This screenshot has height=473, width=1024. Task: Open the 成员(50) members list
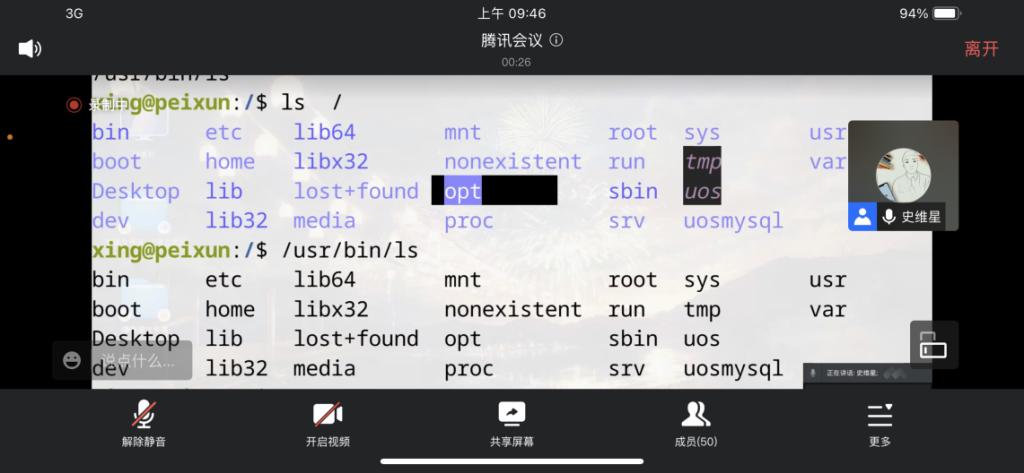coord(695,423)
